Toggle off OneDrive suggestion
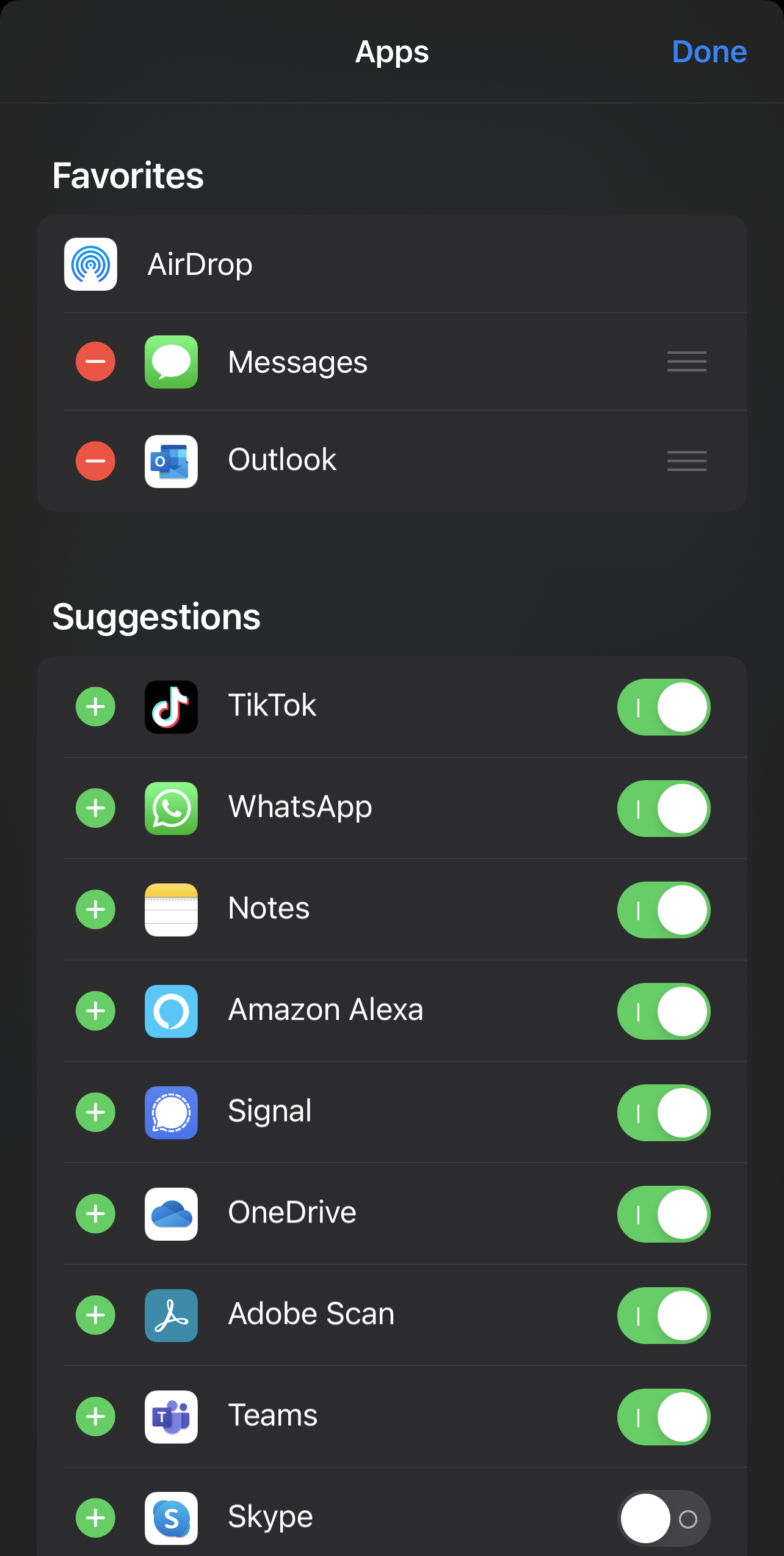 click(x=664, y=1214)
